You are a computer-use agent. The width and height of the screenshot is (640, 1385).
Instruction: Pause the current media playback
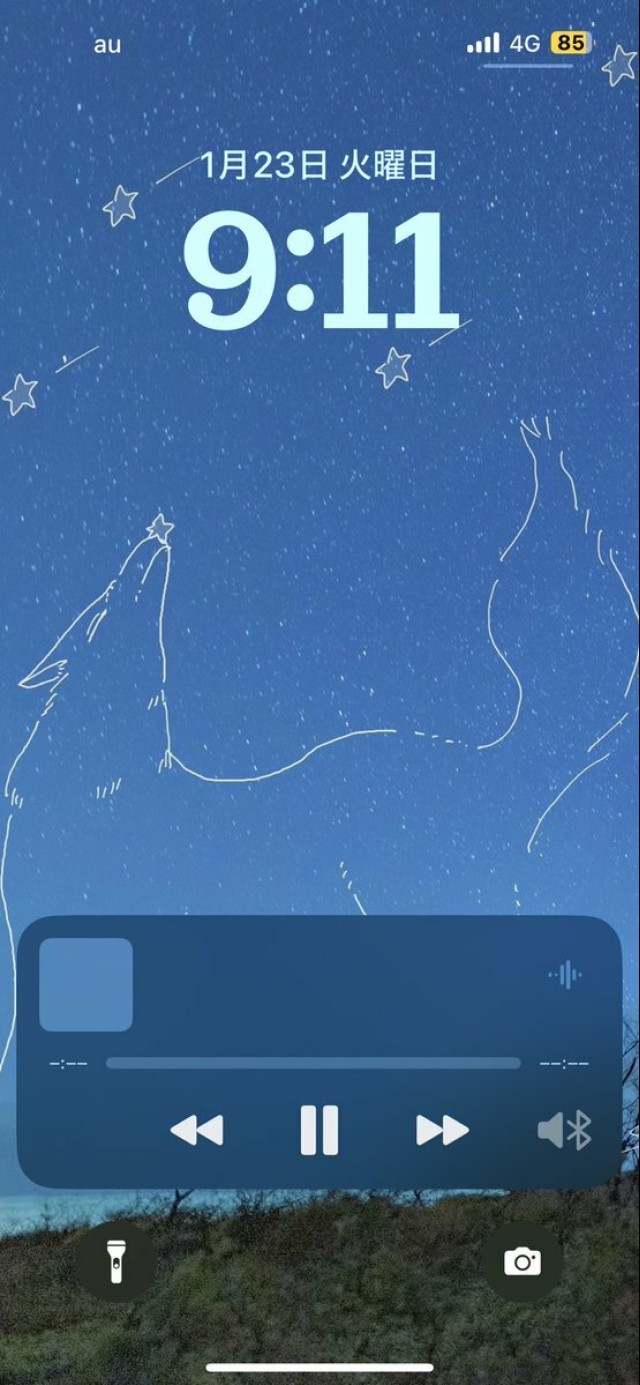pos(319,1130)
